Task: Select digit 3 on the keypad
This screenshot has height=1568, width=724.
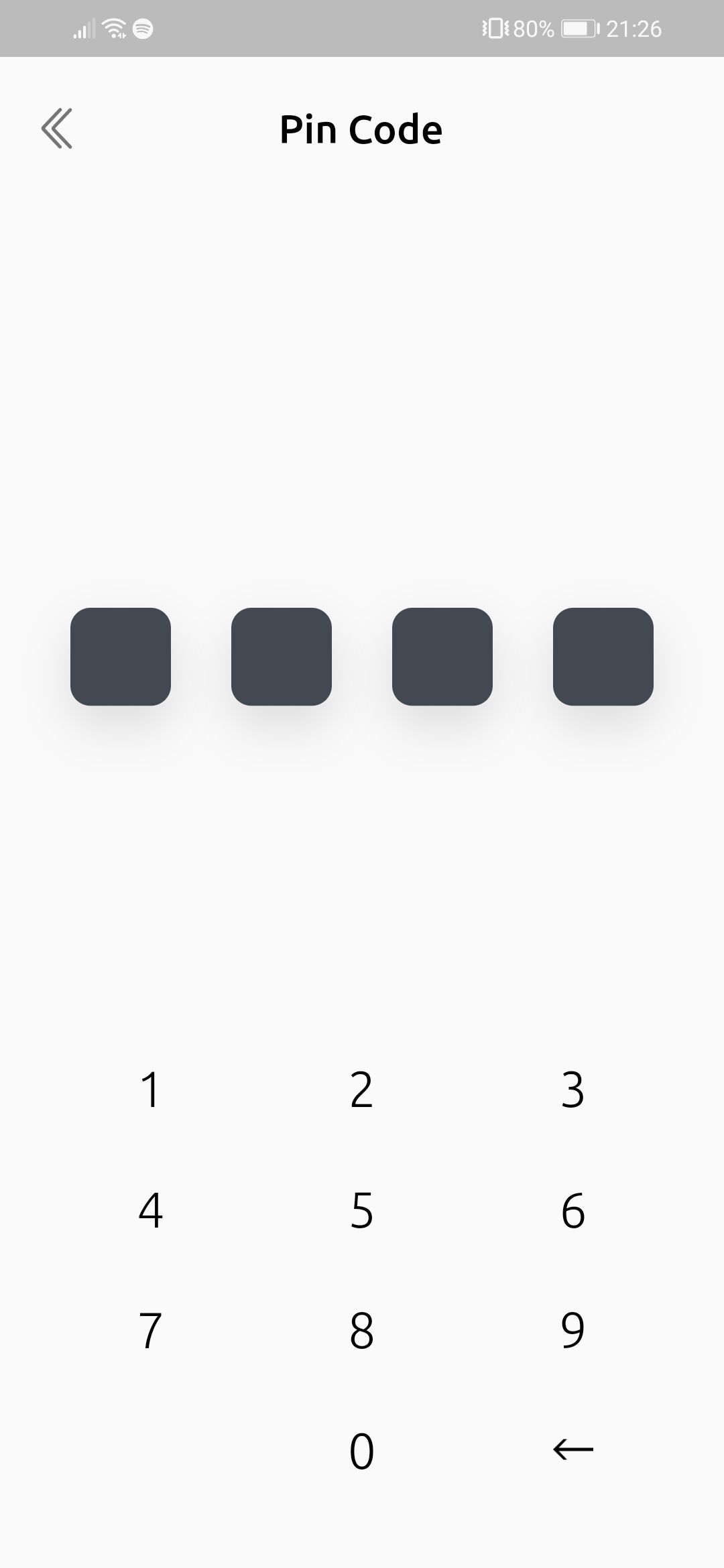Action: tap(572, 1090)
